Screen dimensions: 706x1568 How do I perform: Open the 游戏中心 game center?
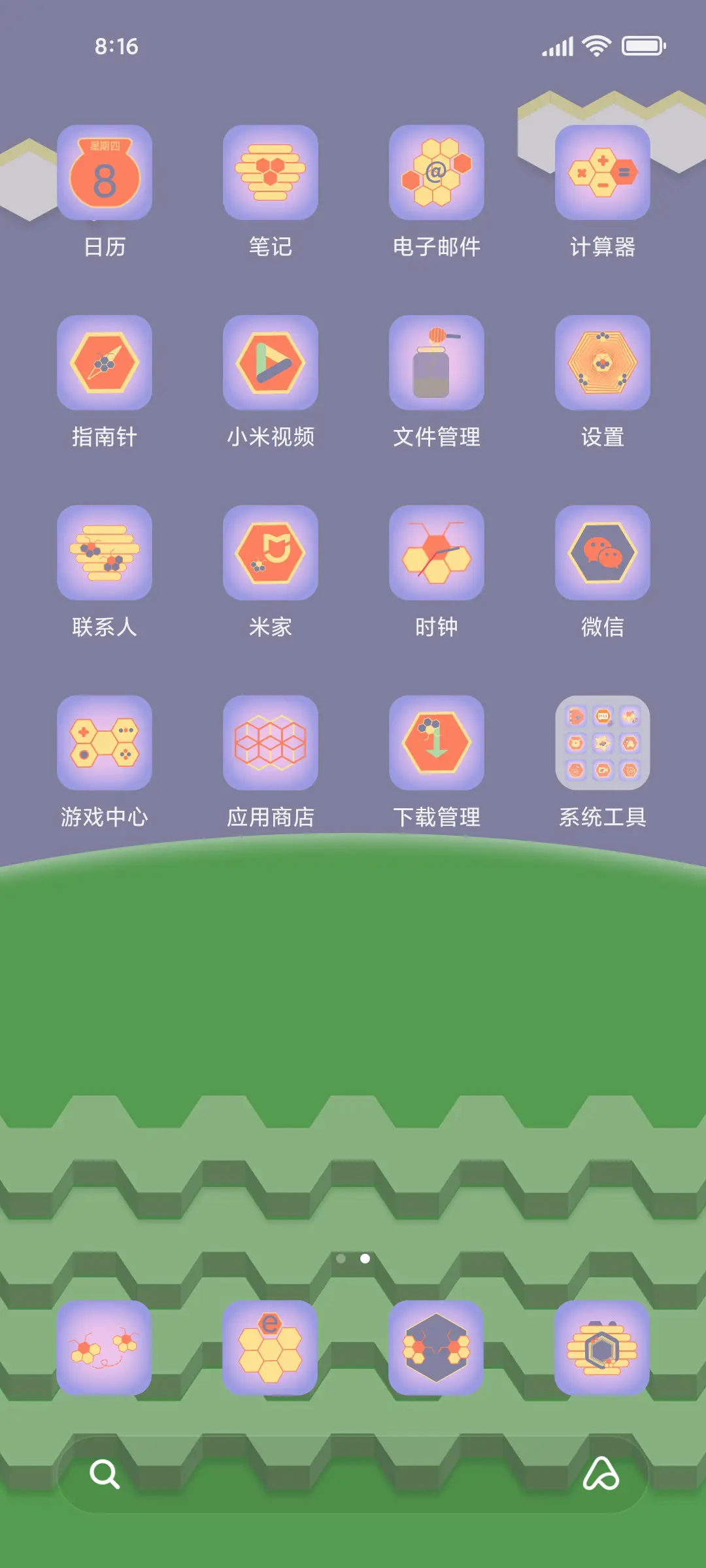(105, 742)
